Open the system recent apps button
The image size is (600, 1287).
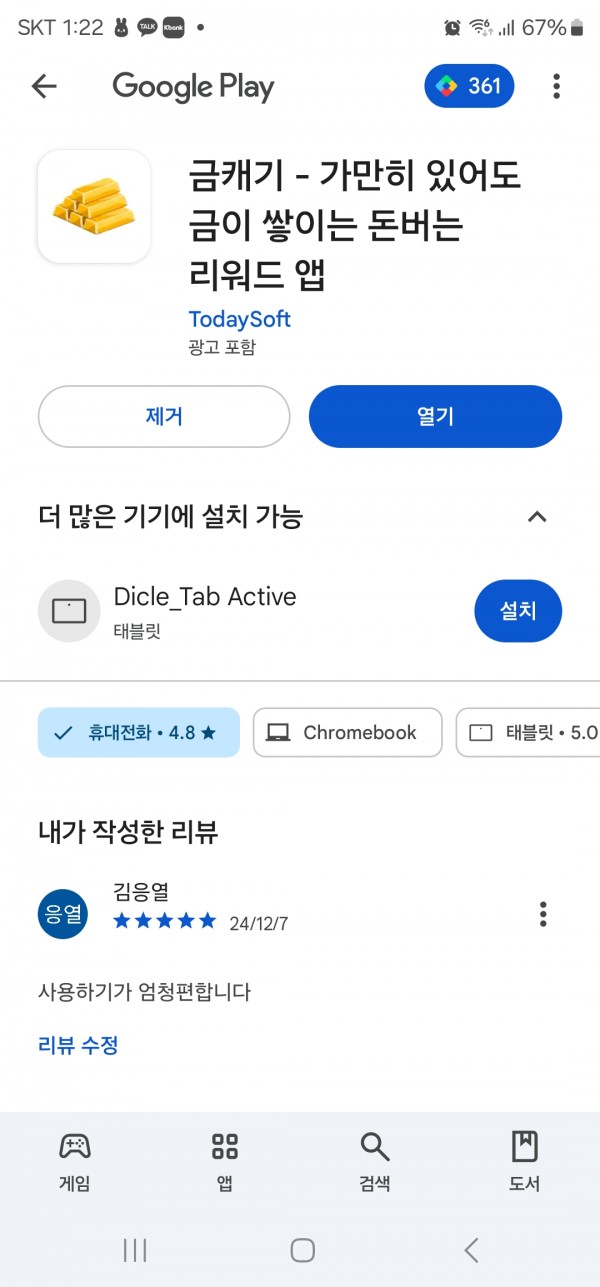pyautogui.click(x=134, y=1250)
